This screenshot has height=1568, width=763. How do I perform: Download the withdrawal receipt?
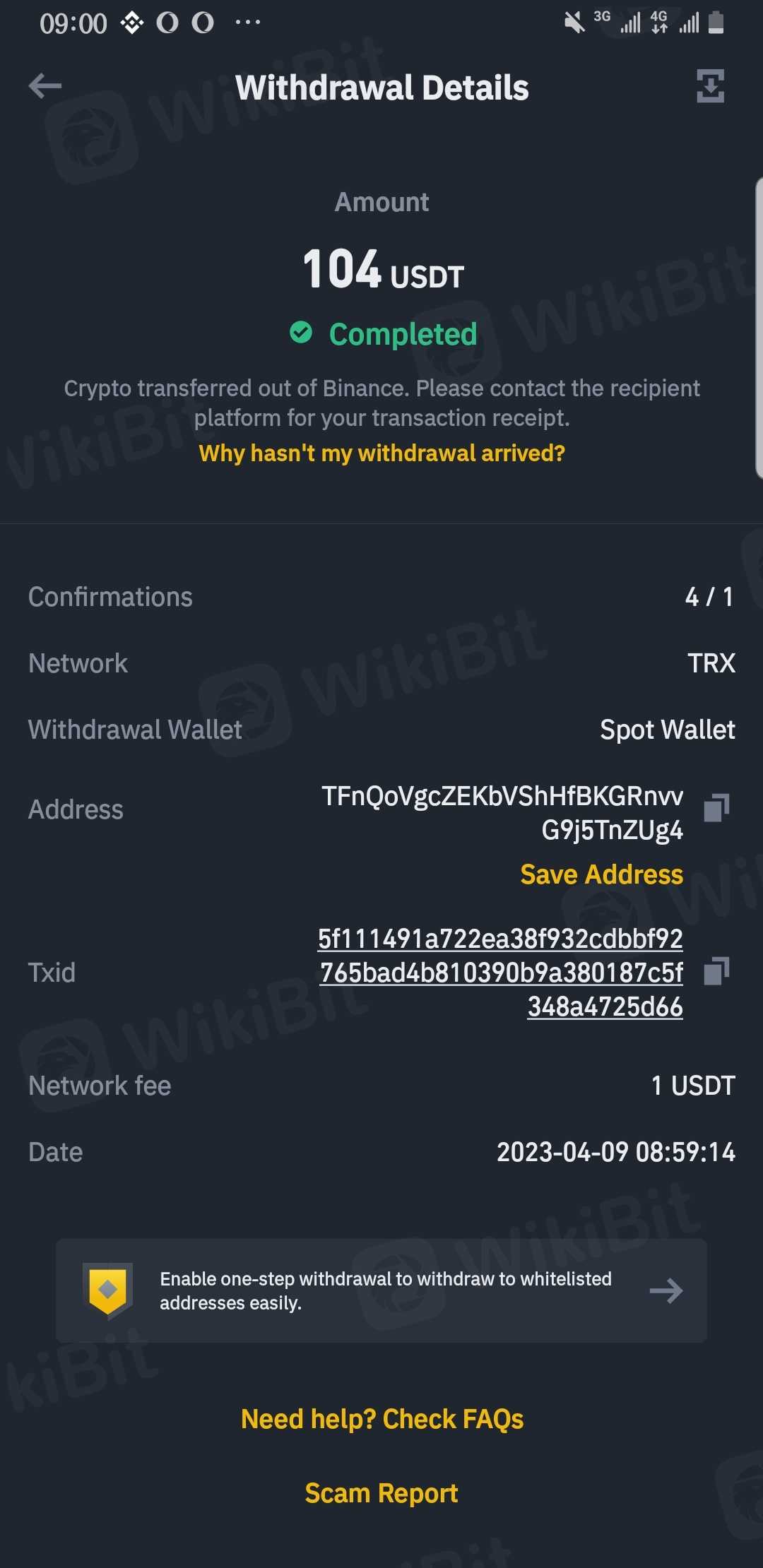coord(710,86)
